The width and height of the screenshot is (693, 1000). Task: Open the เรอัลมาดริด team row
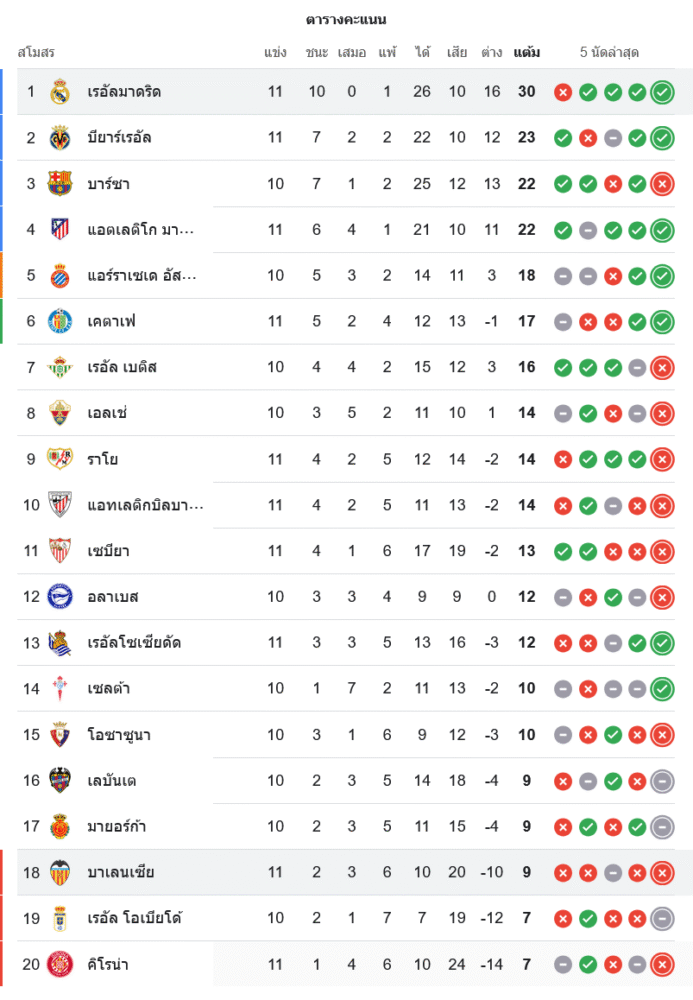pos(124,92)
